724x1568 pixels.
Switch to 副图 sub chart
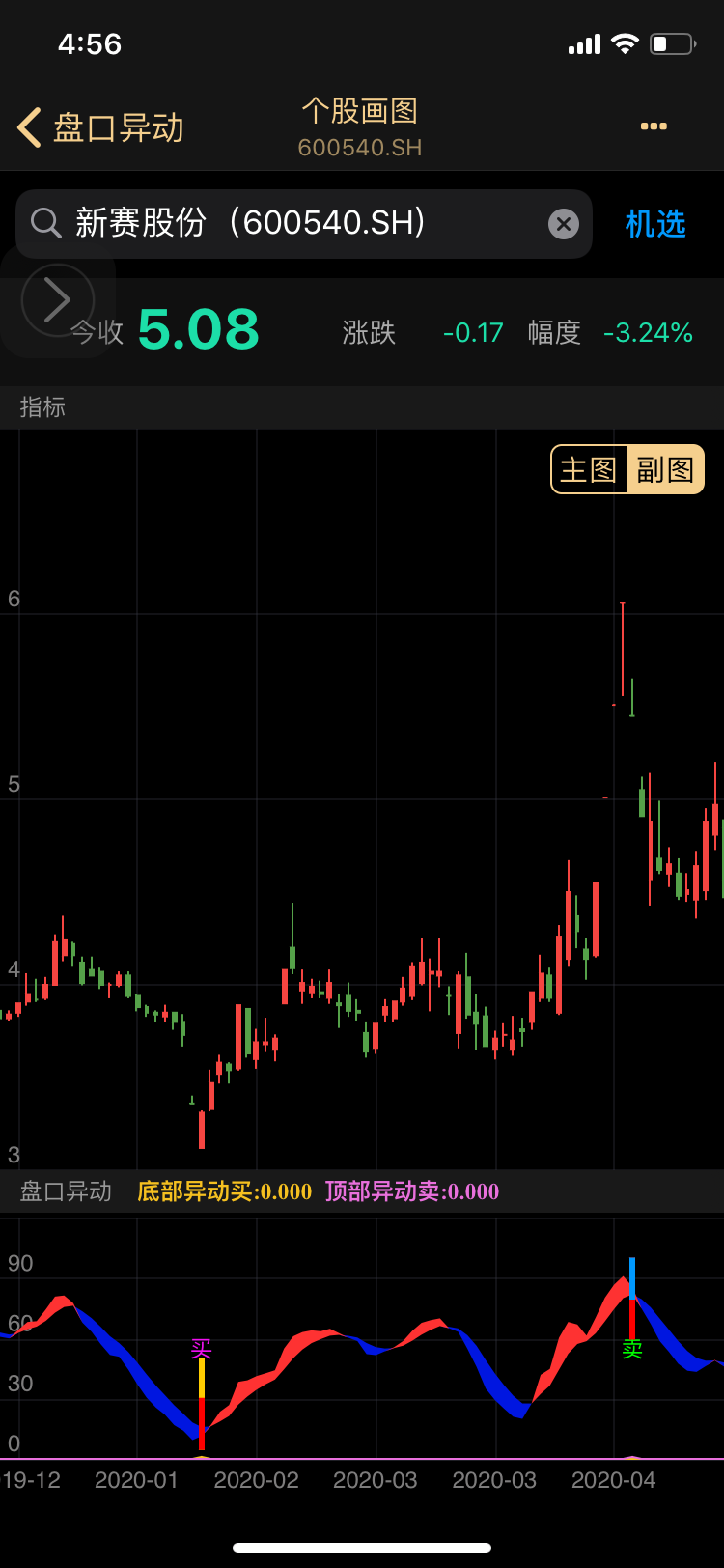coord(665,470)
